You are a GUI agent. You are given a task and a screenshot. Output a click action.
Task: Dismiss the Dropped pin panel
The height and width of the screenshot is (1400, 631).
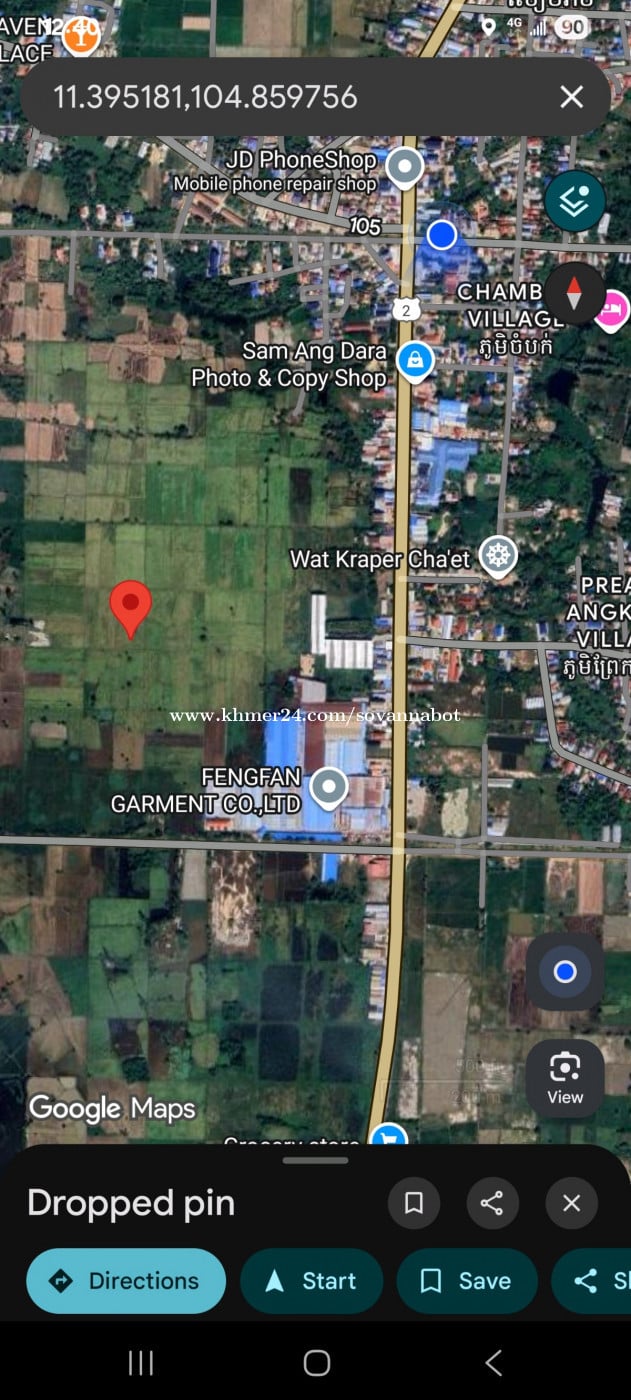click(571, 1203)
